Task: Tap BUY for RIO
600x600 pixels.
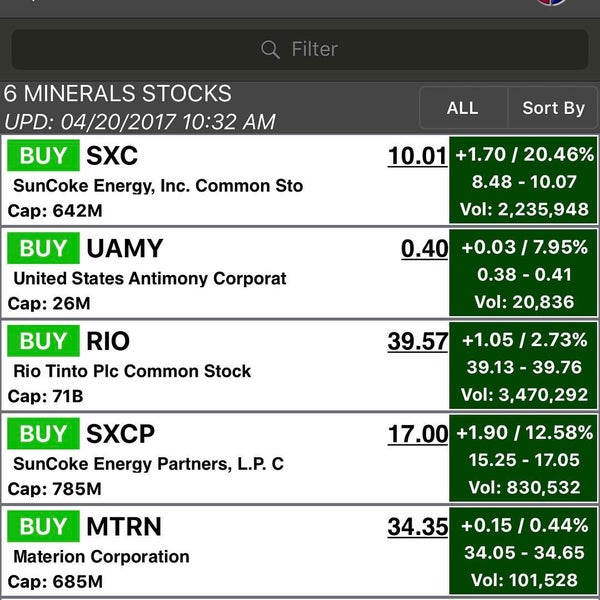Action: [43, 341]
